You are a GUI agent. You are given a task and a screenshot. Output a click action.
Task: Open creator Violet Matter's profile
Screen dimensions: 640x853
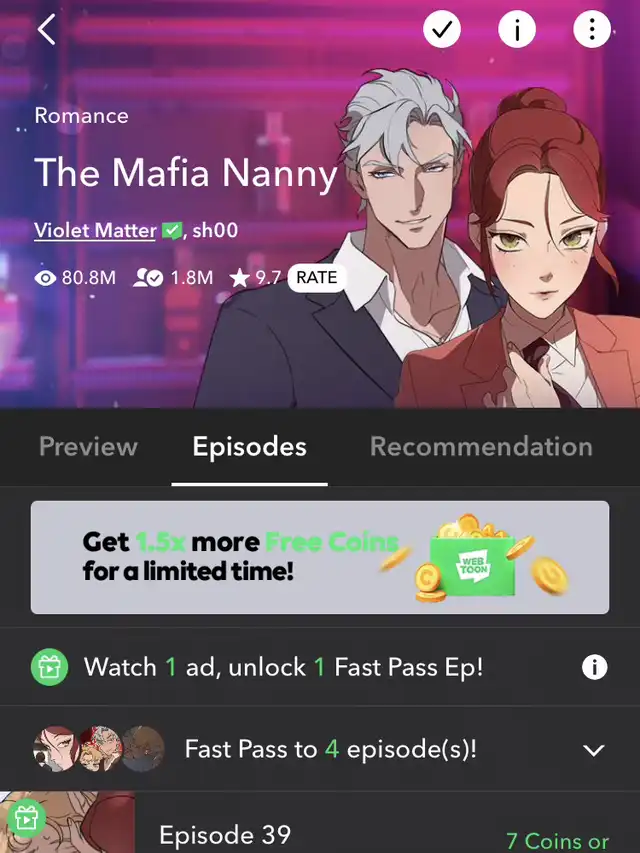coord(95,230)
